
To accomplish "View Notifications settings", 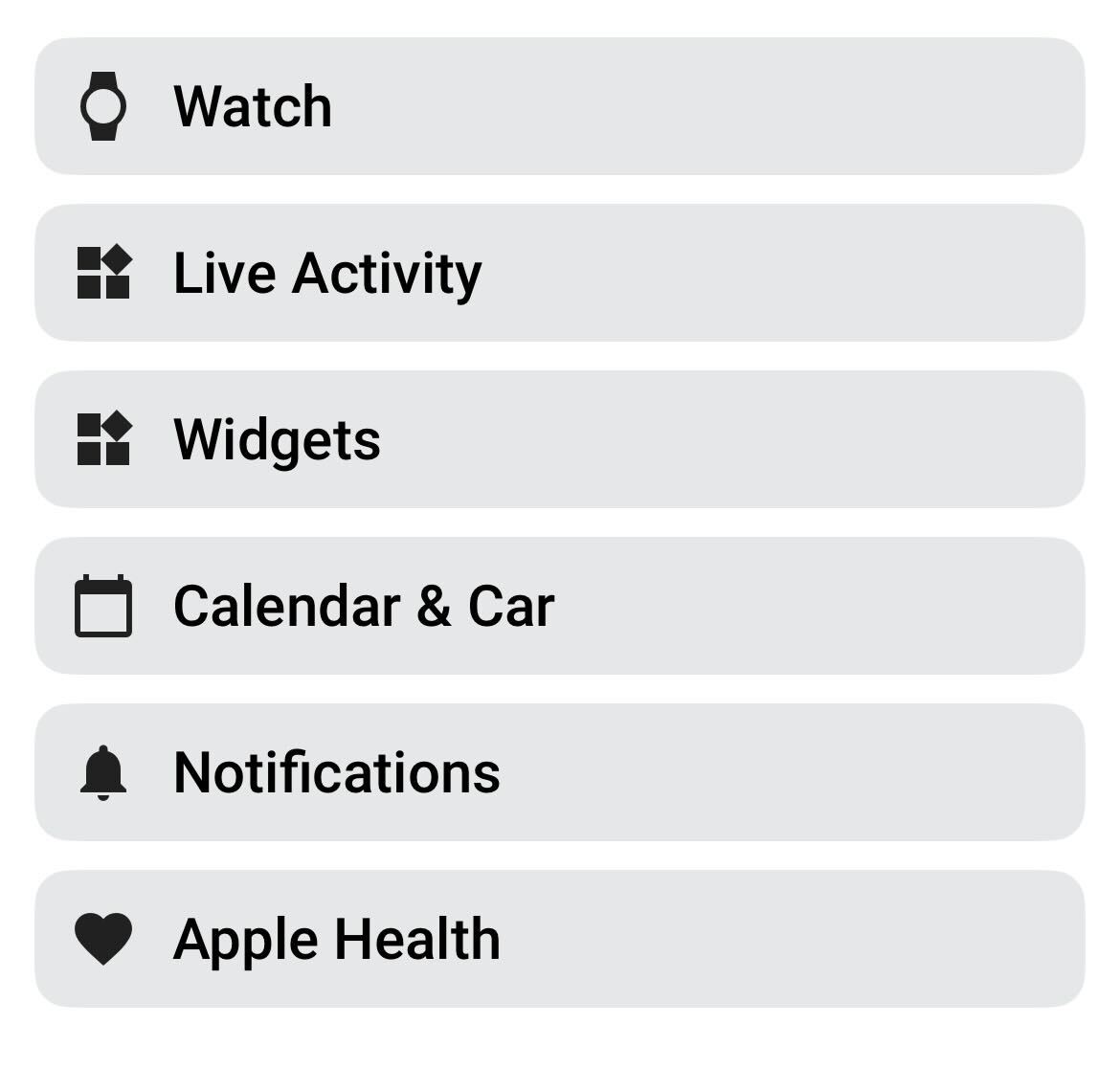I will click(559, 772).
